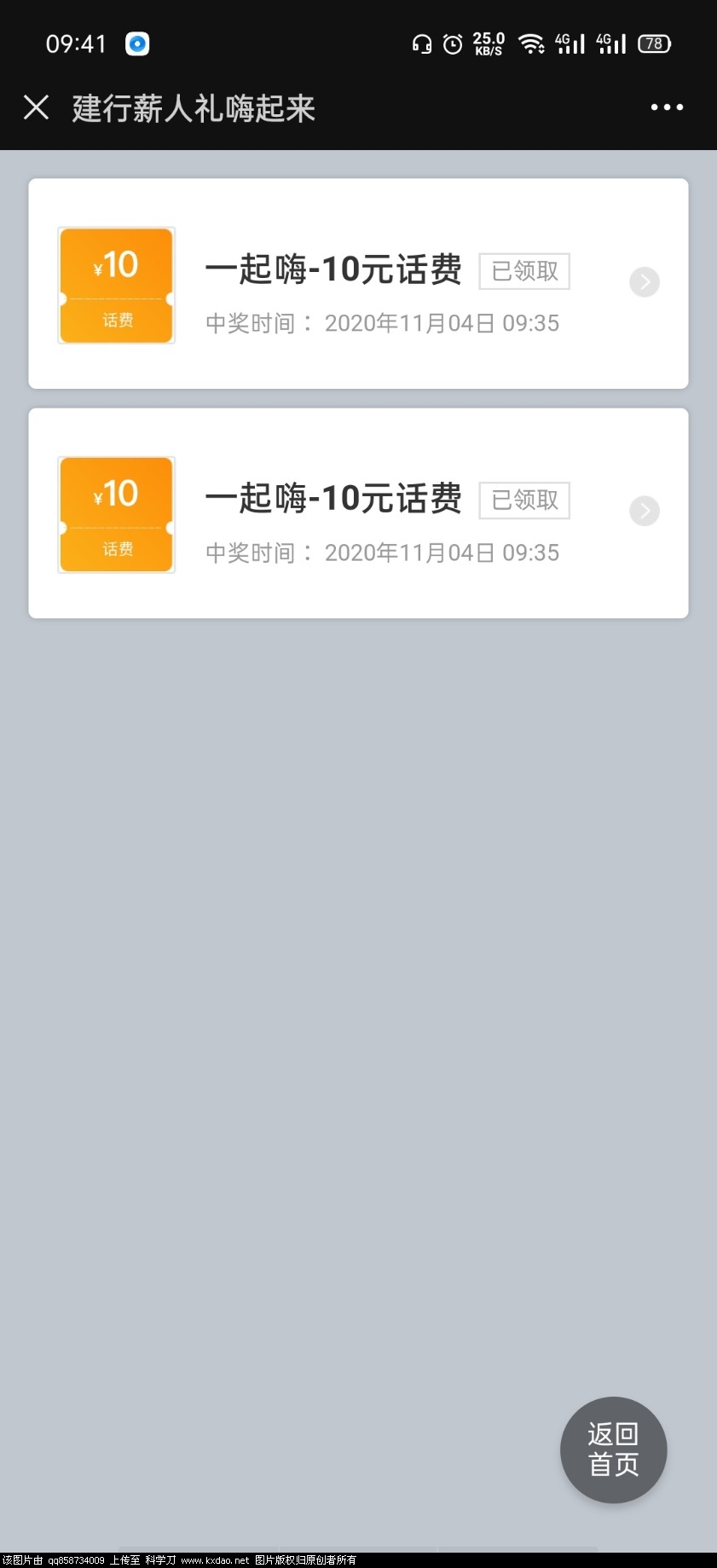Tap the headphones icon in status bar
This screenshot has width=717, height=1568.
421,43
